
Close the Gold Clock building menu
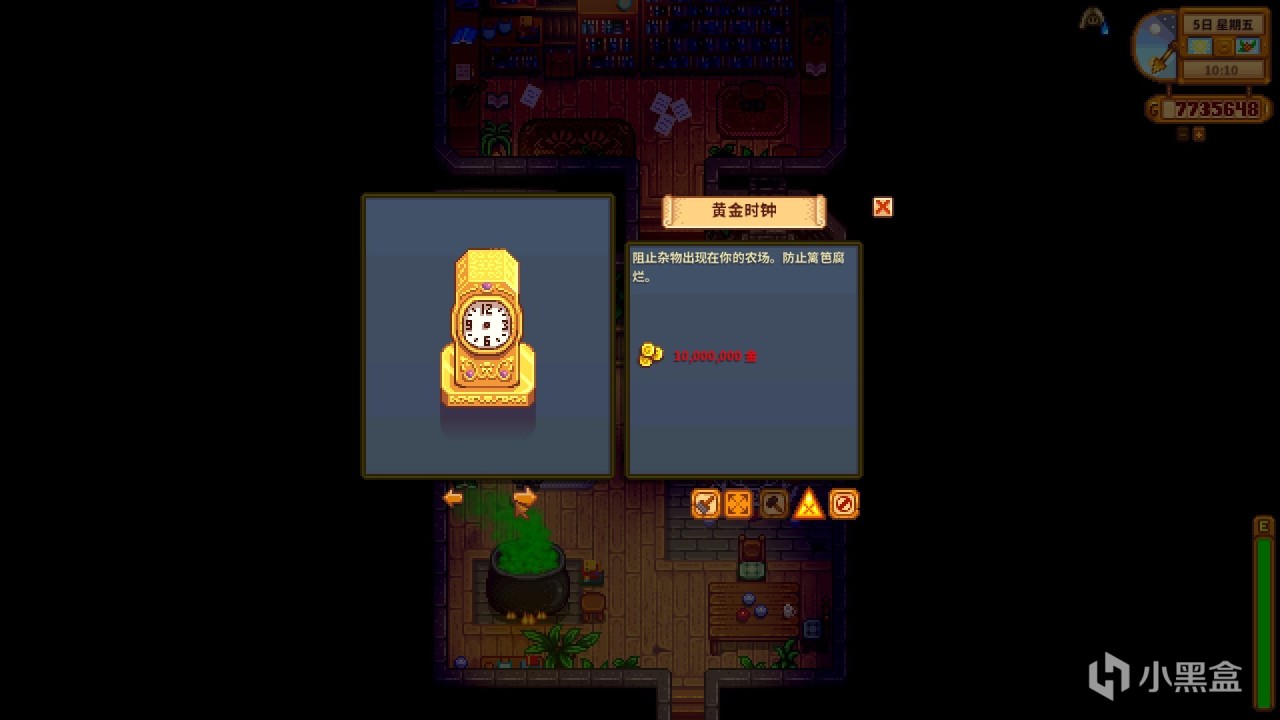tap(882, 207)
